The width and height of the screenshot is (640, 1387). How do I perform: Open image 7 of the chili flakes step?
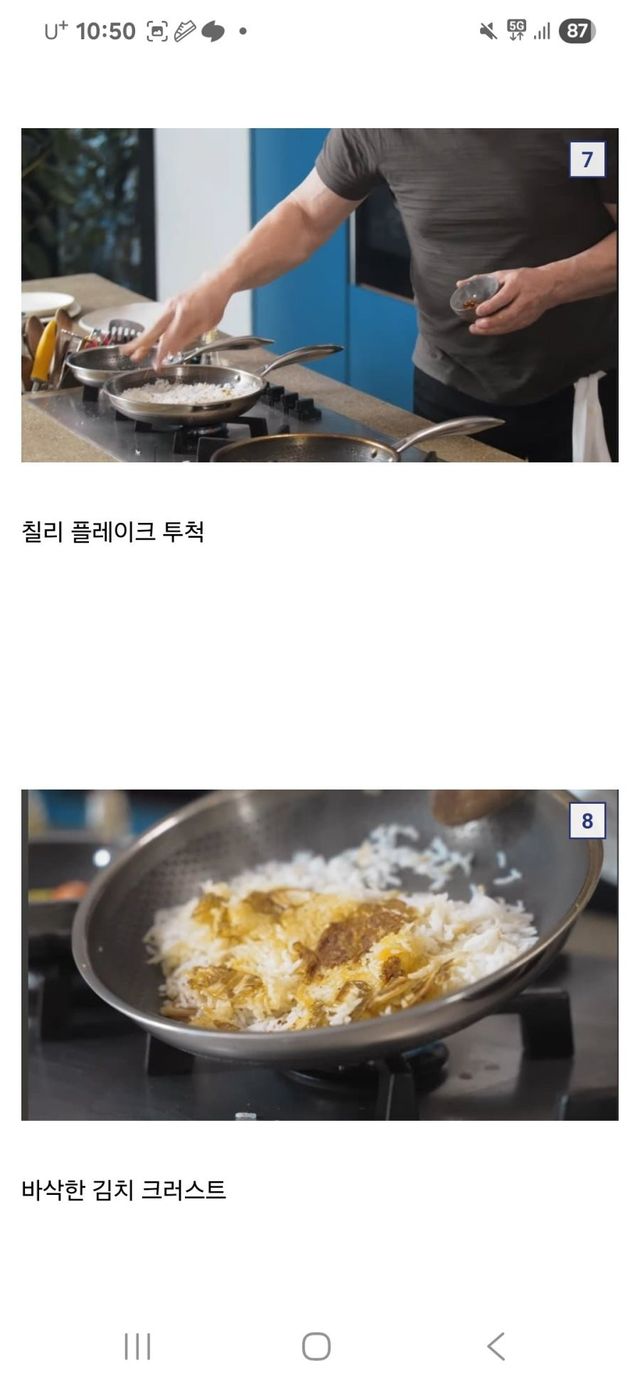[x=320, y=295]
